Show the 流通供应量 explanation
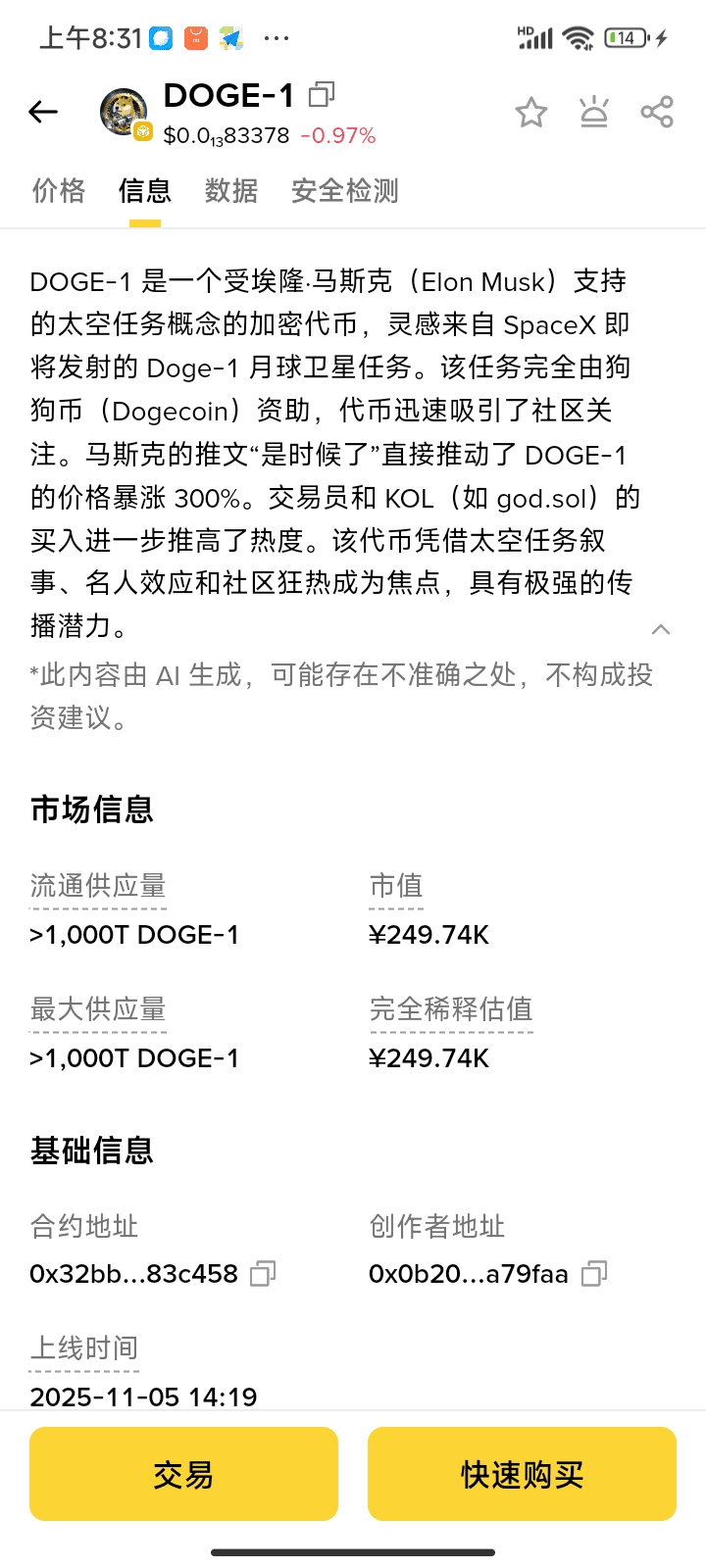The image size is (706, 1568). [x=98, y=886]
